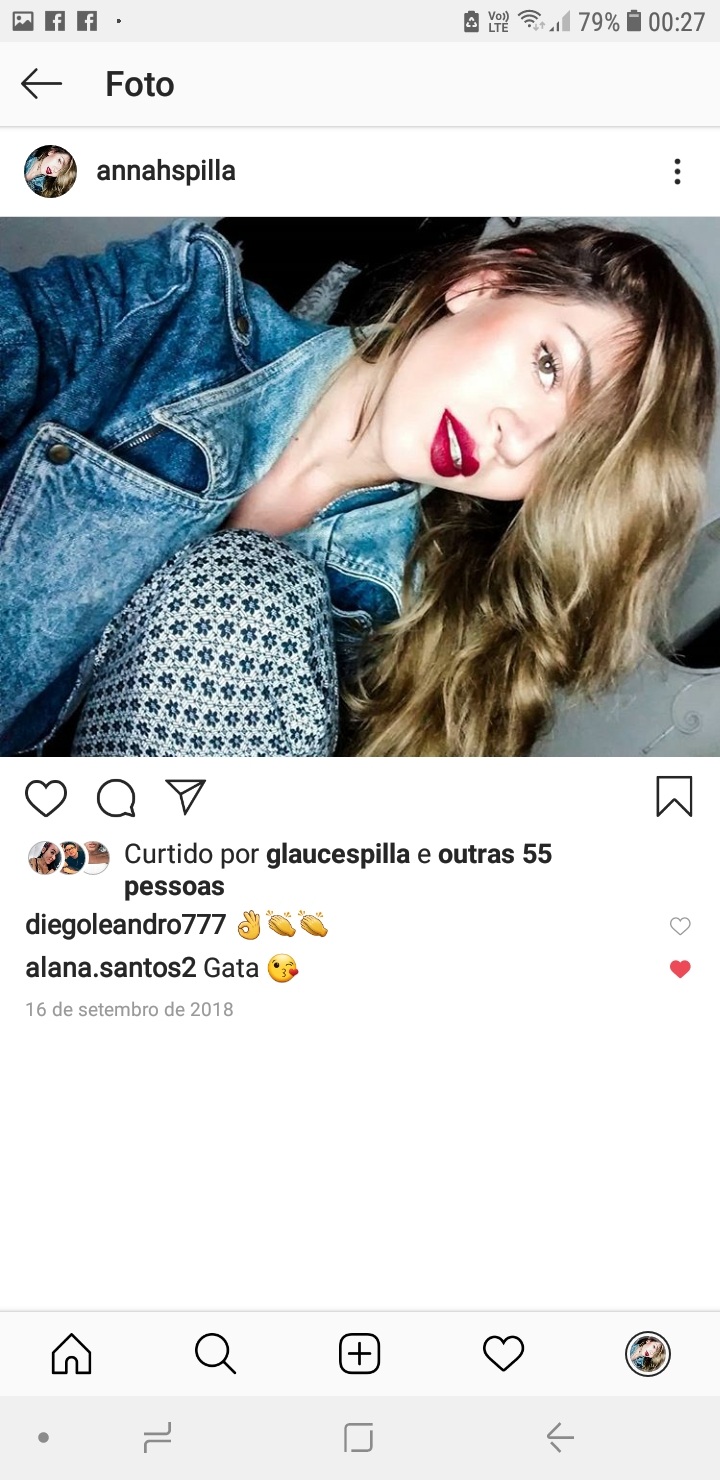The width and height of the screenshot is (720, 1480).
Task: Create a new post with plus button
Action: pos(359,1354)
